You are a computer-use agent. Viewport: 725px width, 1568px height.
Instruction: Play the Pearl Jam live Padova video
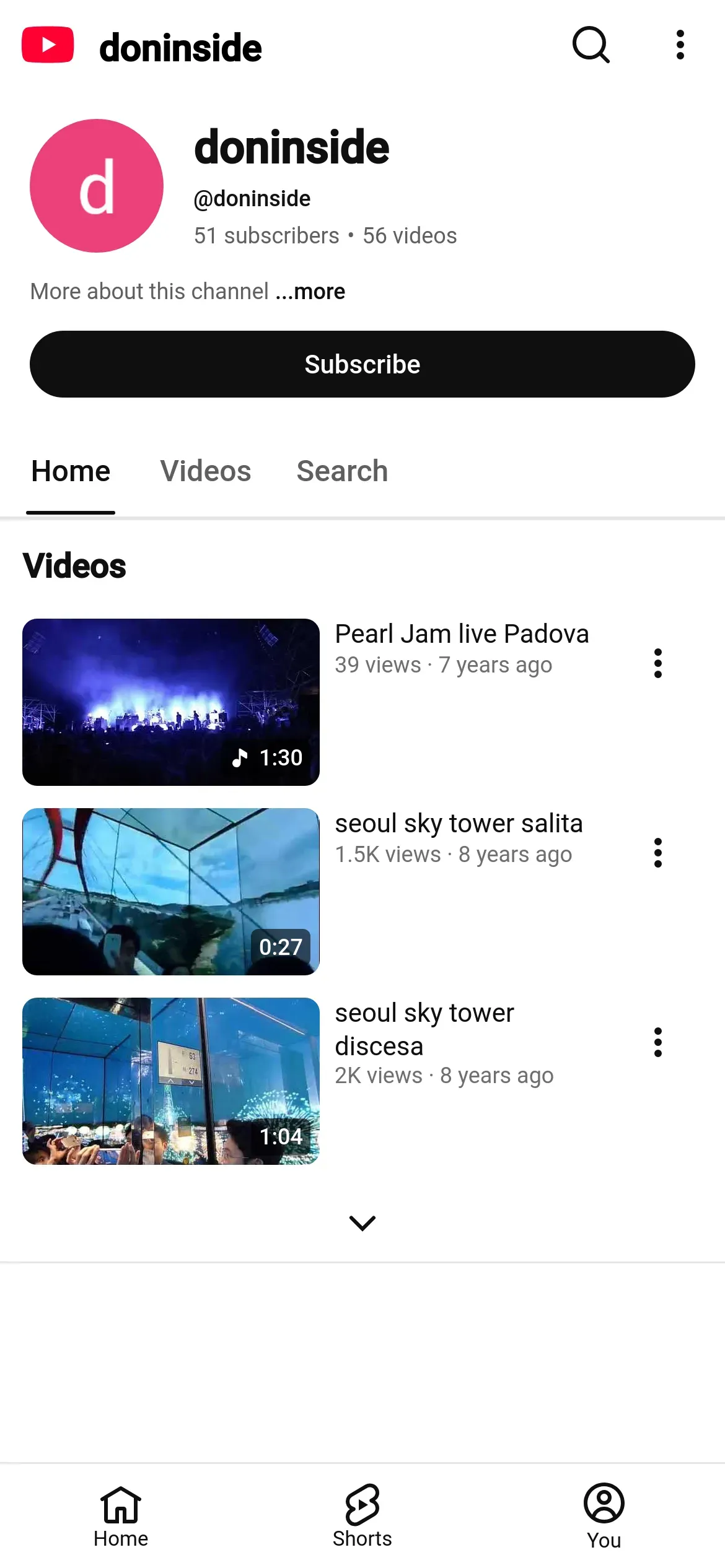coord(171,702)
